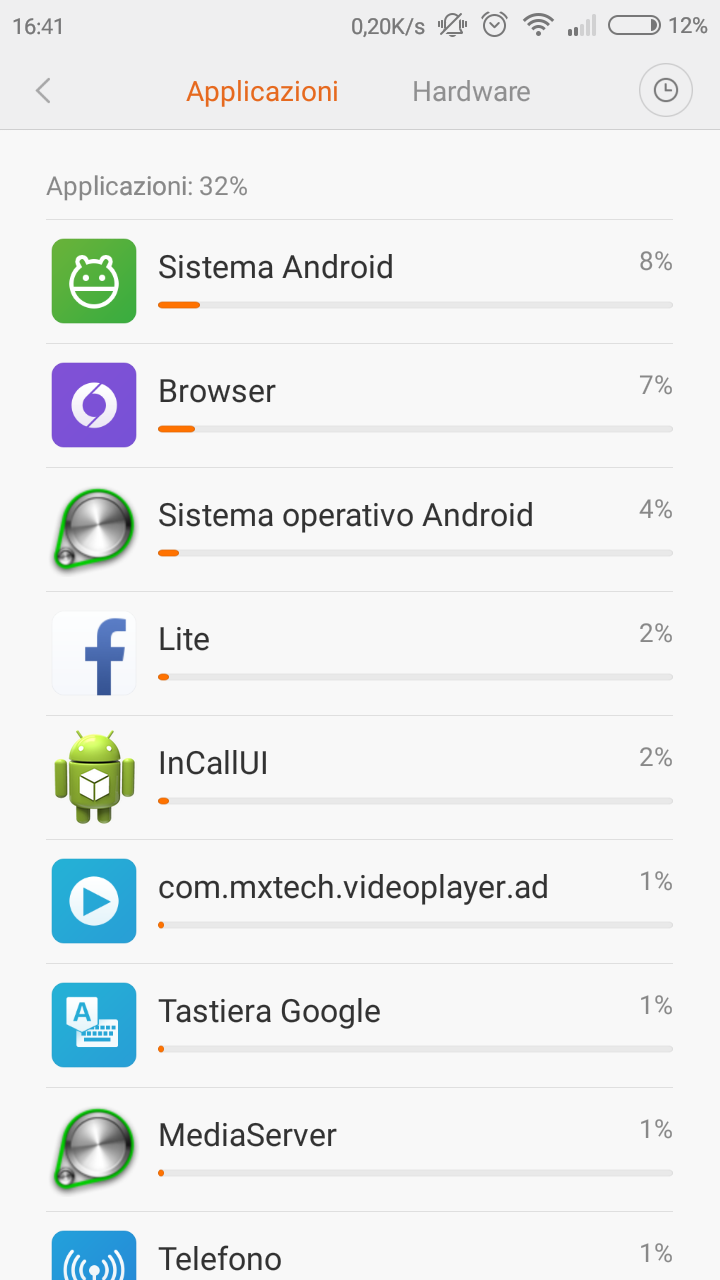
Task: Go back using the top-left arrow
Action: [43, 91]
